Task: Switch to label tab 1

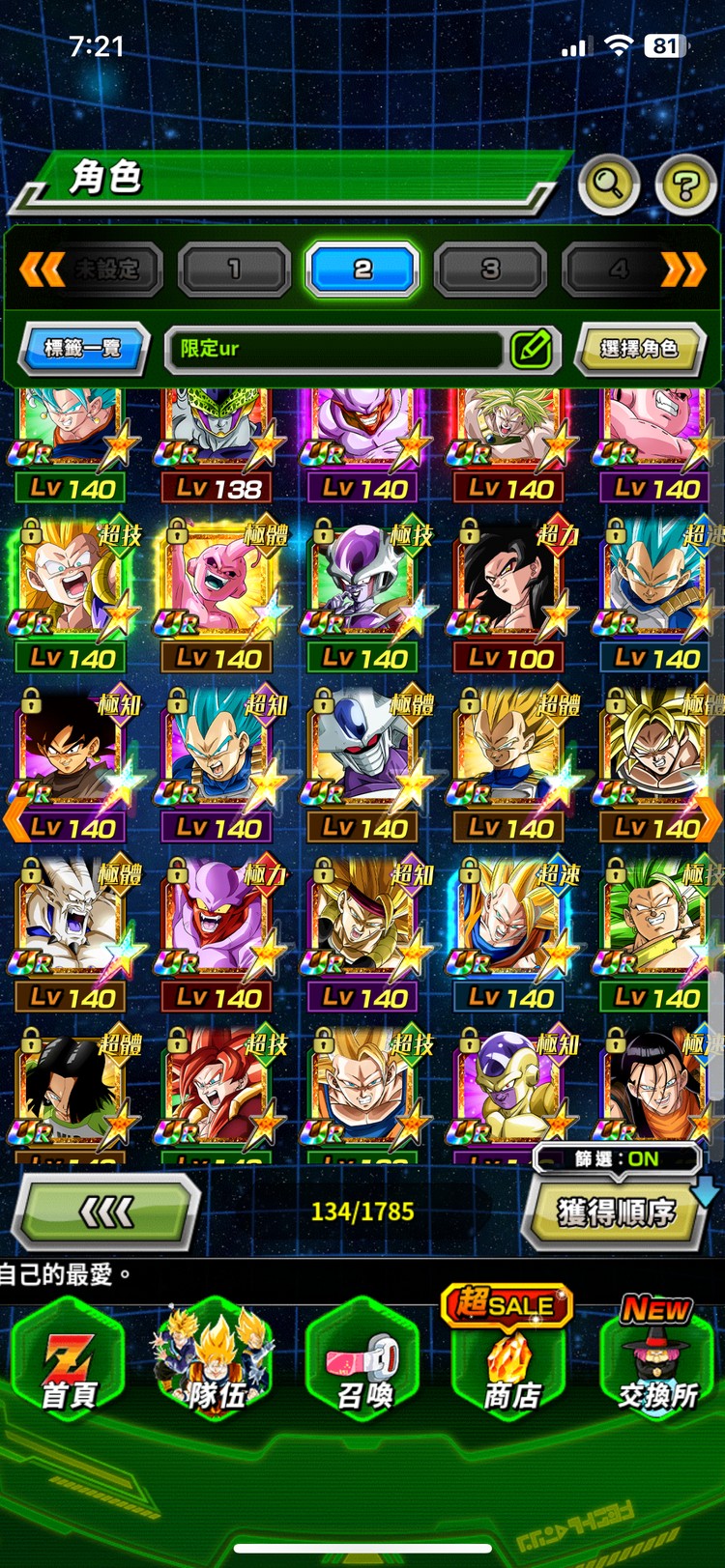Action: [x=234, y=270]
